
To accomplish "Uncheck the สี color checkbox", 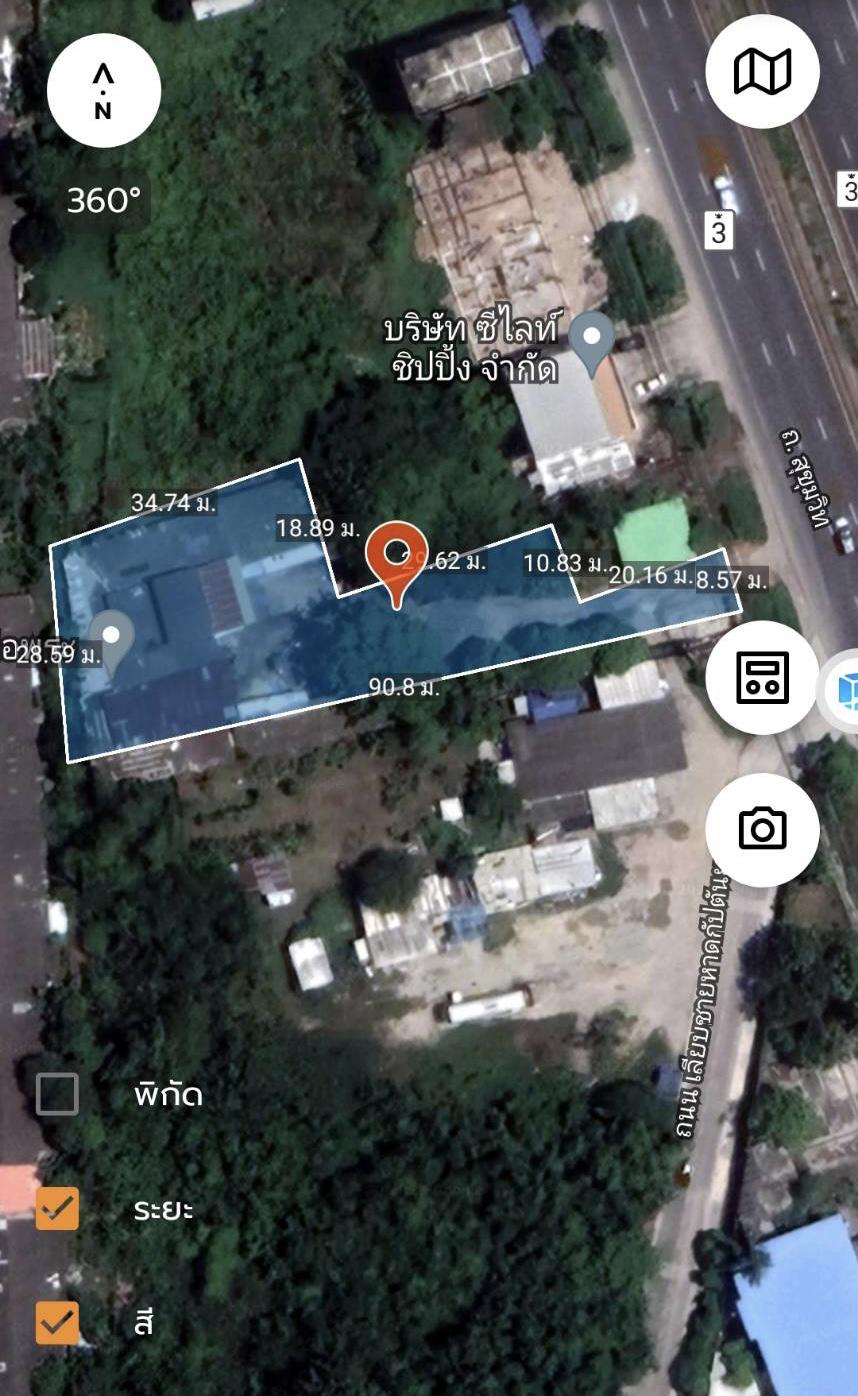I will [x=57, y=1323].
